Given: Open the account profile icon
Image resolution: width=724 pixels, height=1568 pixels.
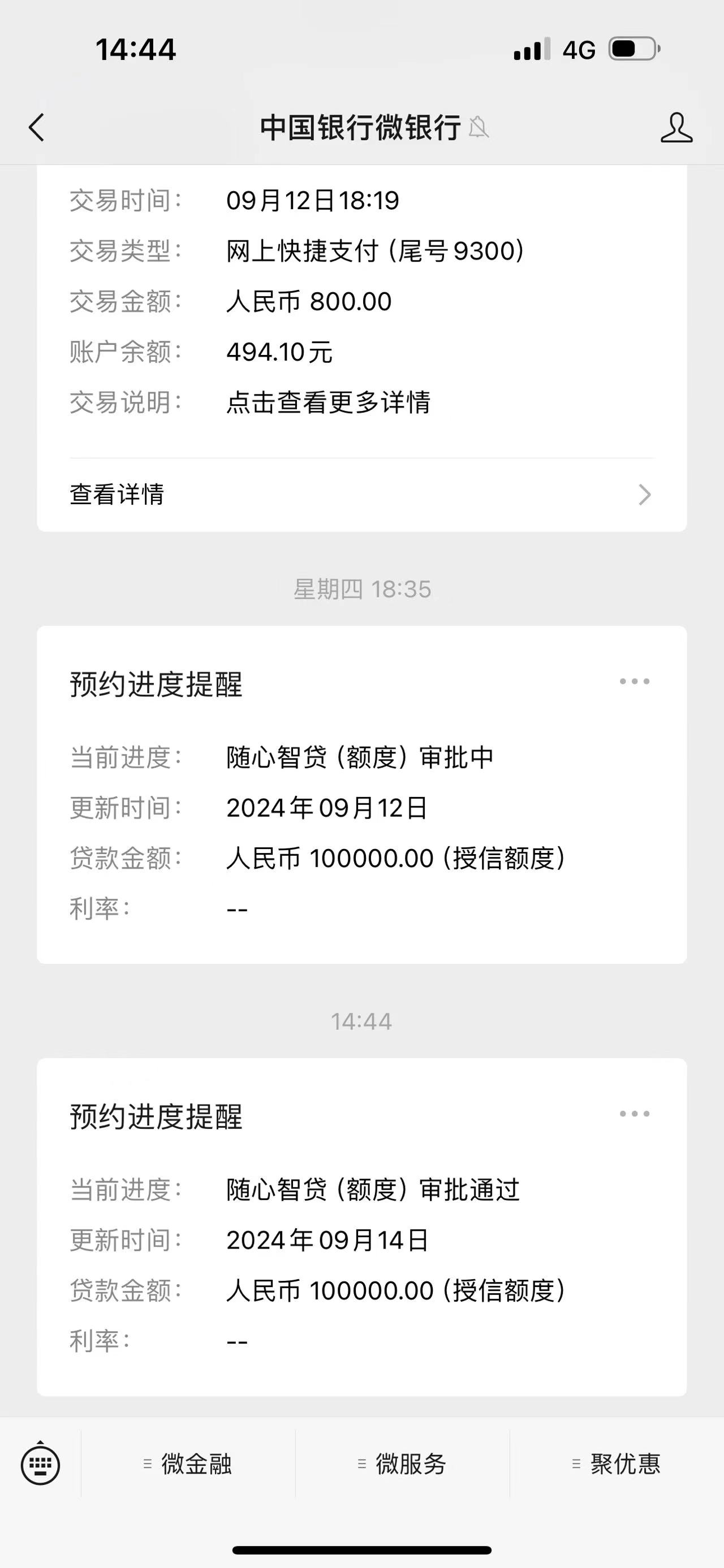Looking at the screenshot, I should tap(676, 128).
